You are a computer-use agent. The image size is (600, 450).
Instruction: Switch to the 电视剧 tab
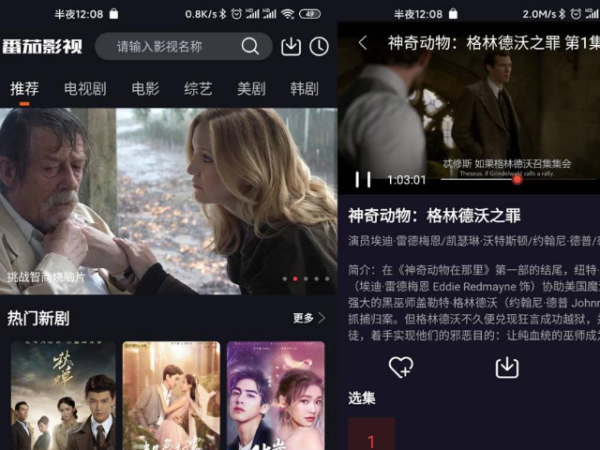pos(85,89)
